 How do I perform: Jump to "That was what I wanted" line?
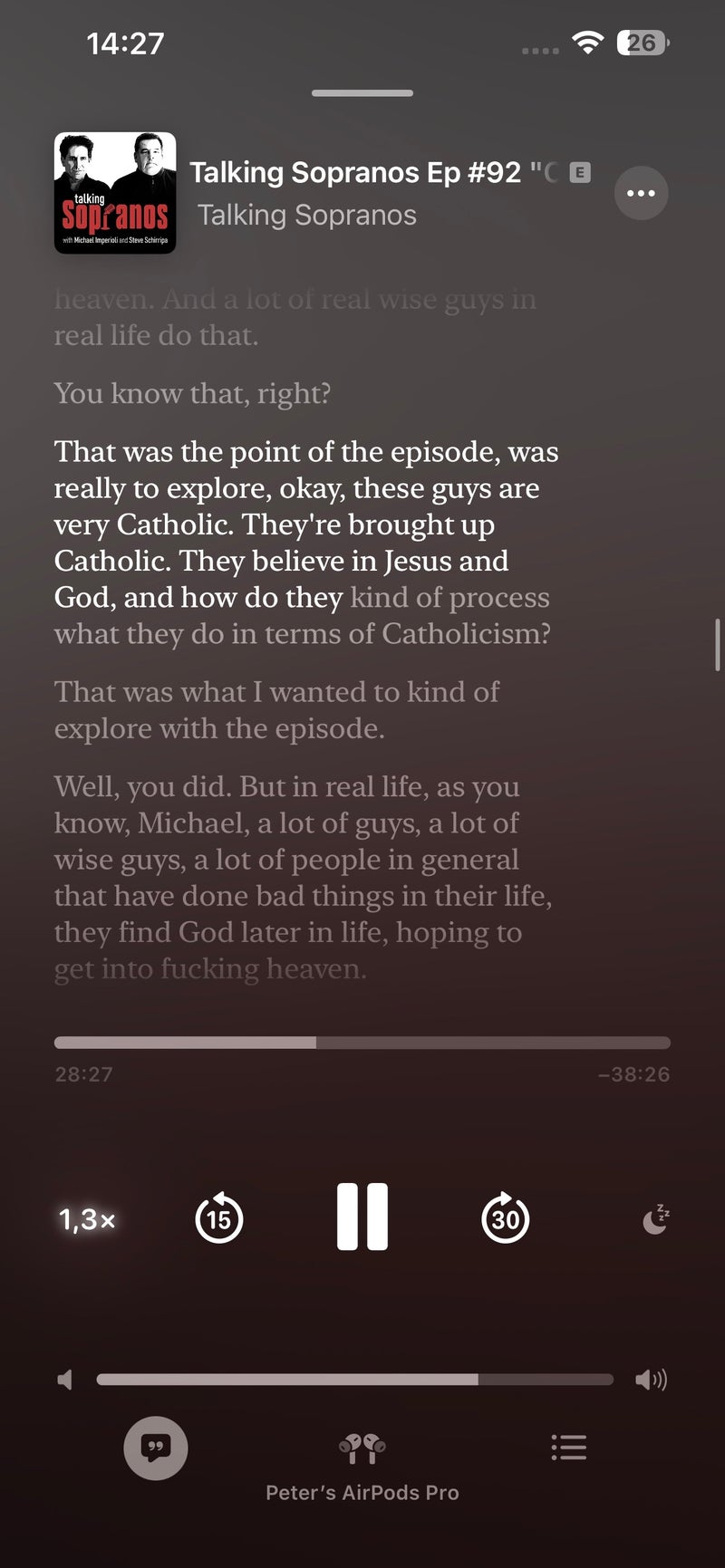tap(276, 710)
